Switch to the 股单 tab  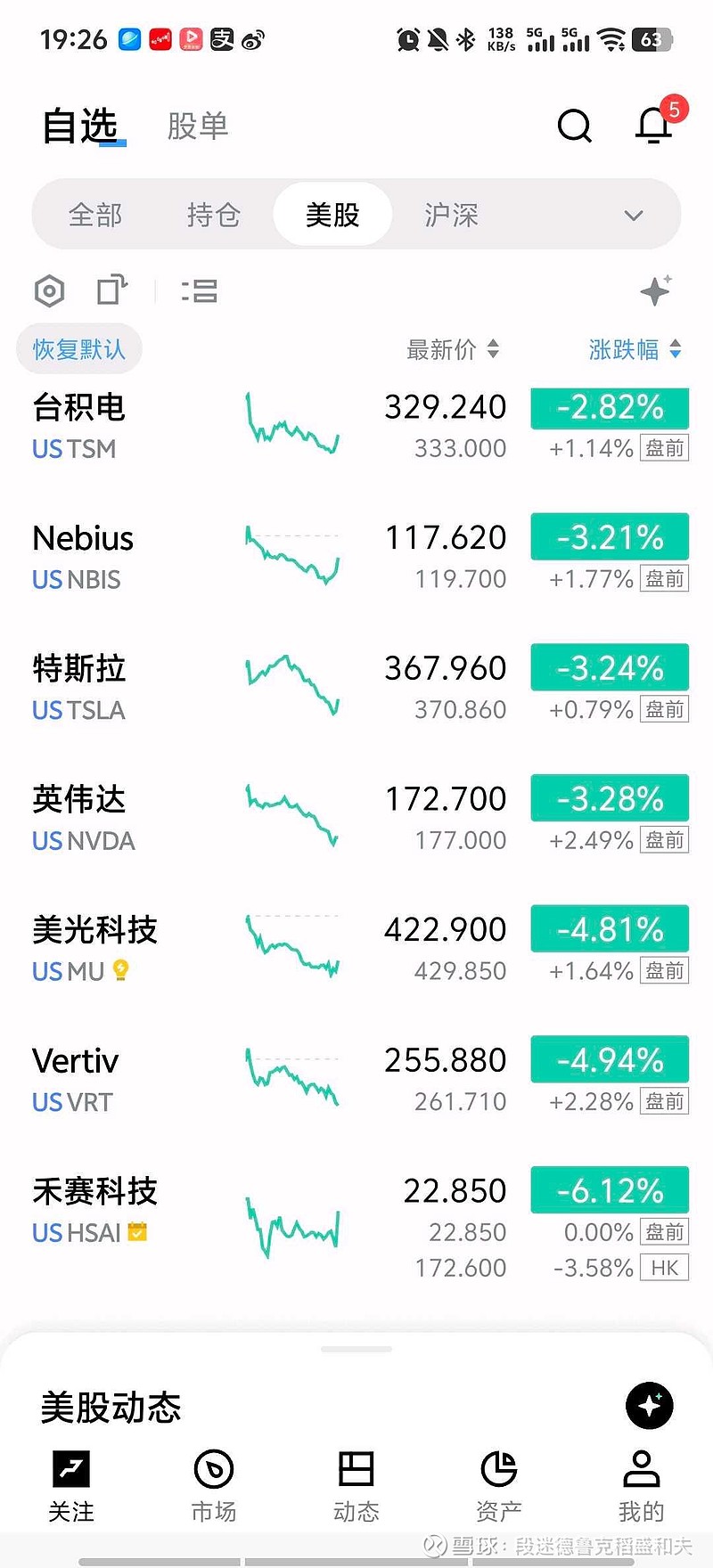click(x=197, y=126)
